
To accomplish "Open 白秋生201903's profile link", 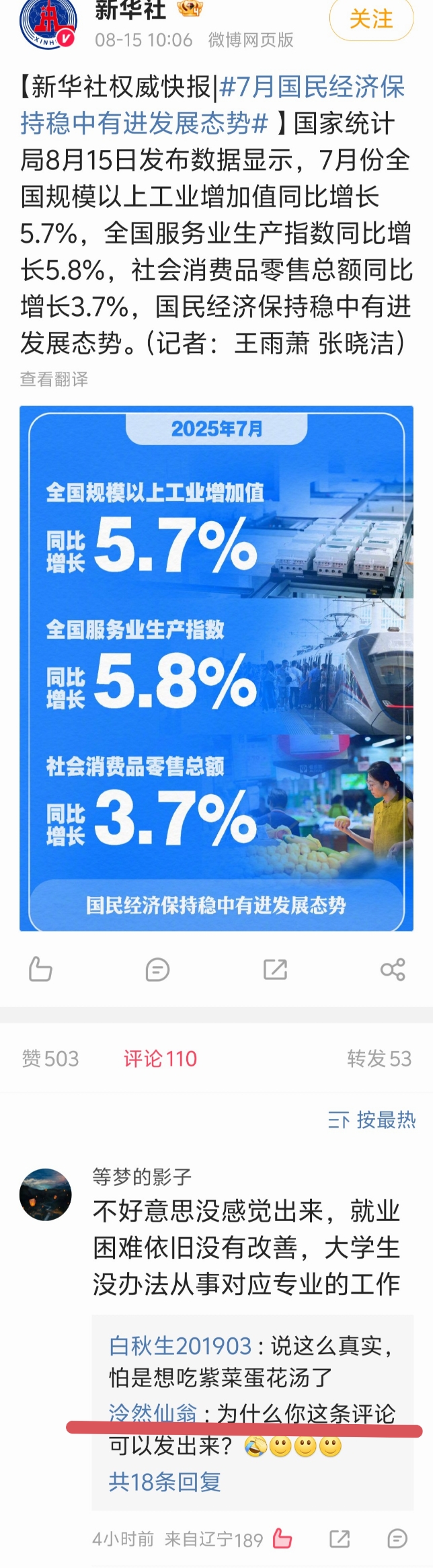I will [x=180, y=1345].
